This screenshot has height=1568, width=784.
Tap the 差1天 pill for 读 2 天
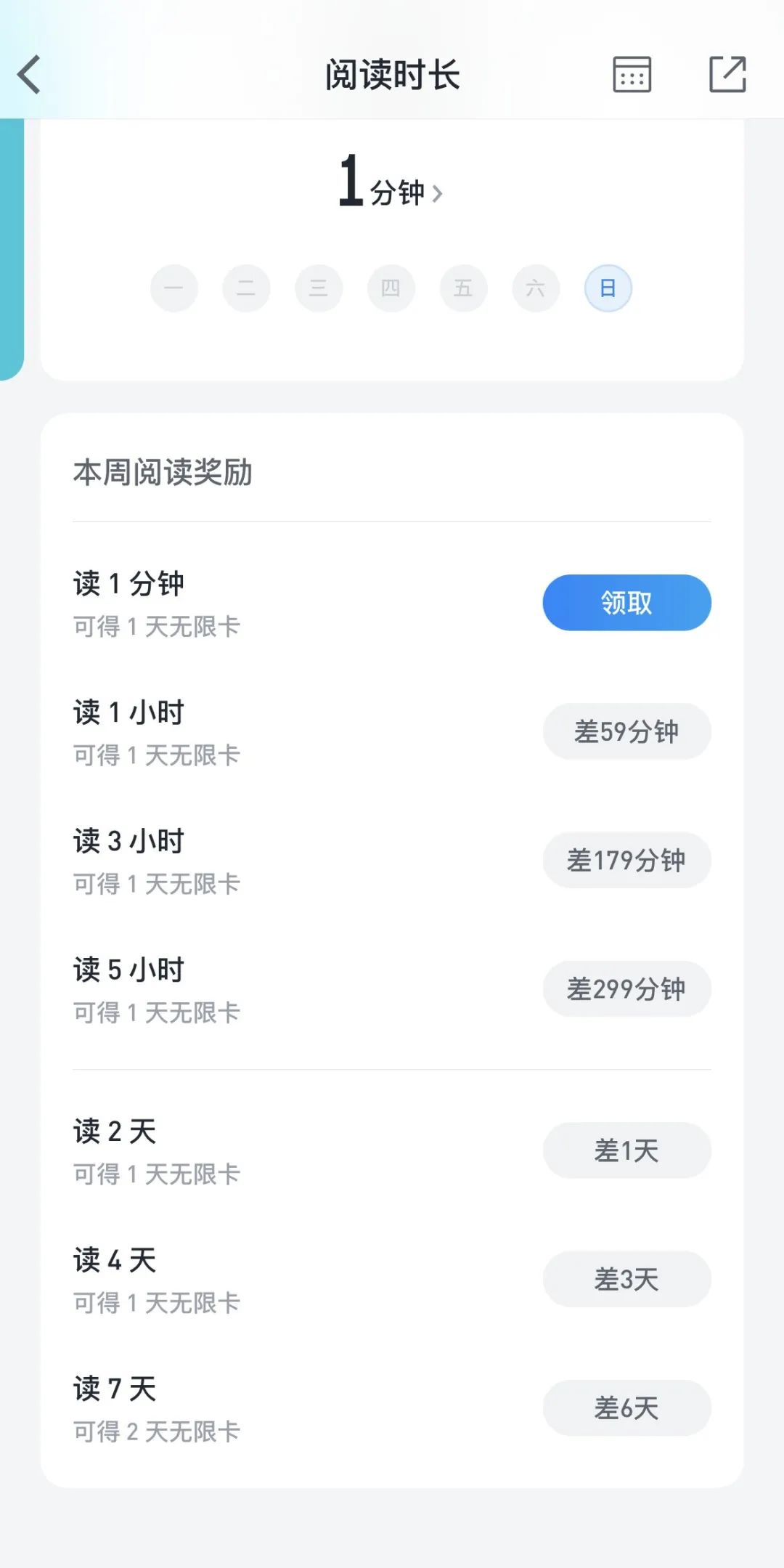pyautogui.click(x=626, y=1150)
